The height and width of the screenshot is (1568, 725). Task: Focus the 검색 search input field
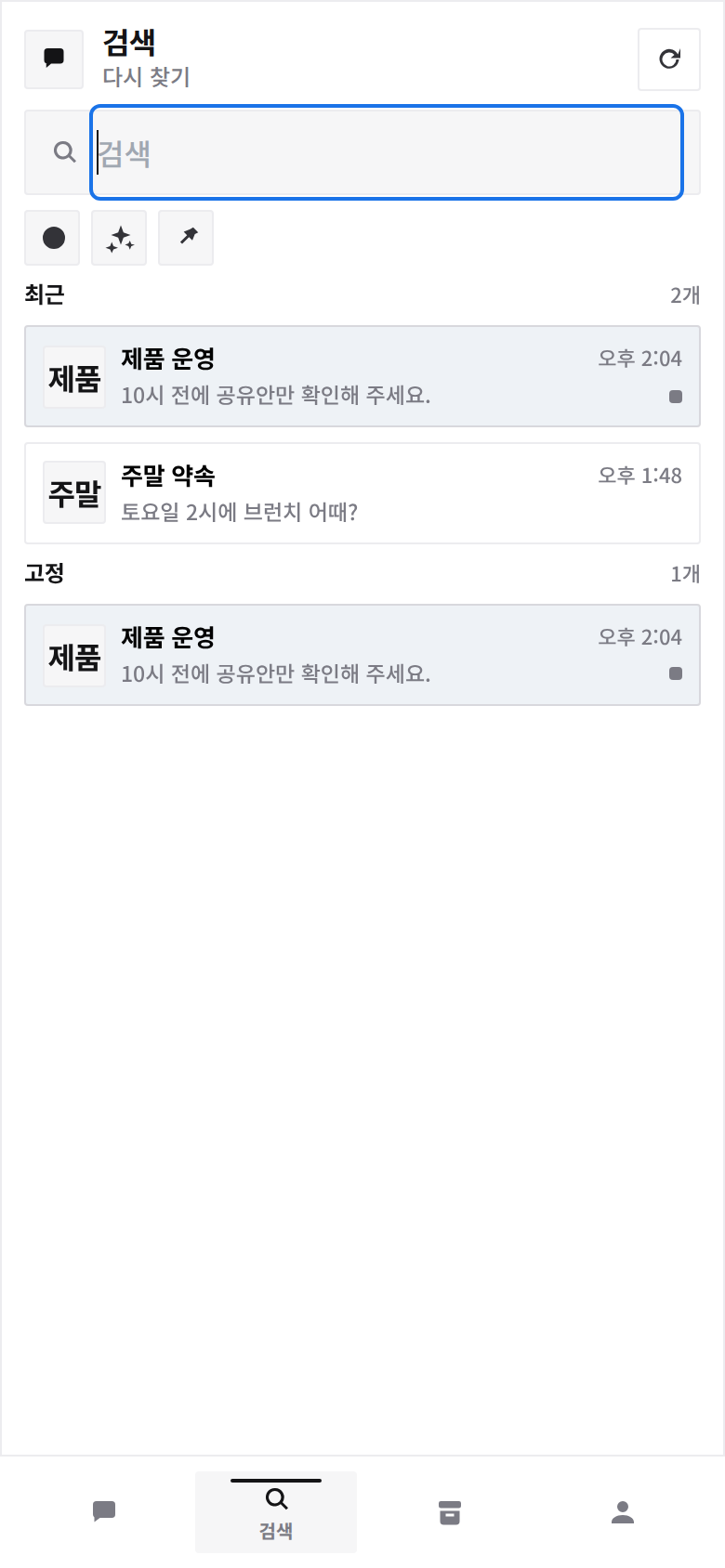tap(387, 152)
